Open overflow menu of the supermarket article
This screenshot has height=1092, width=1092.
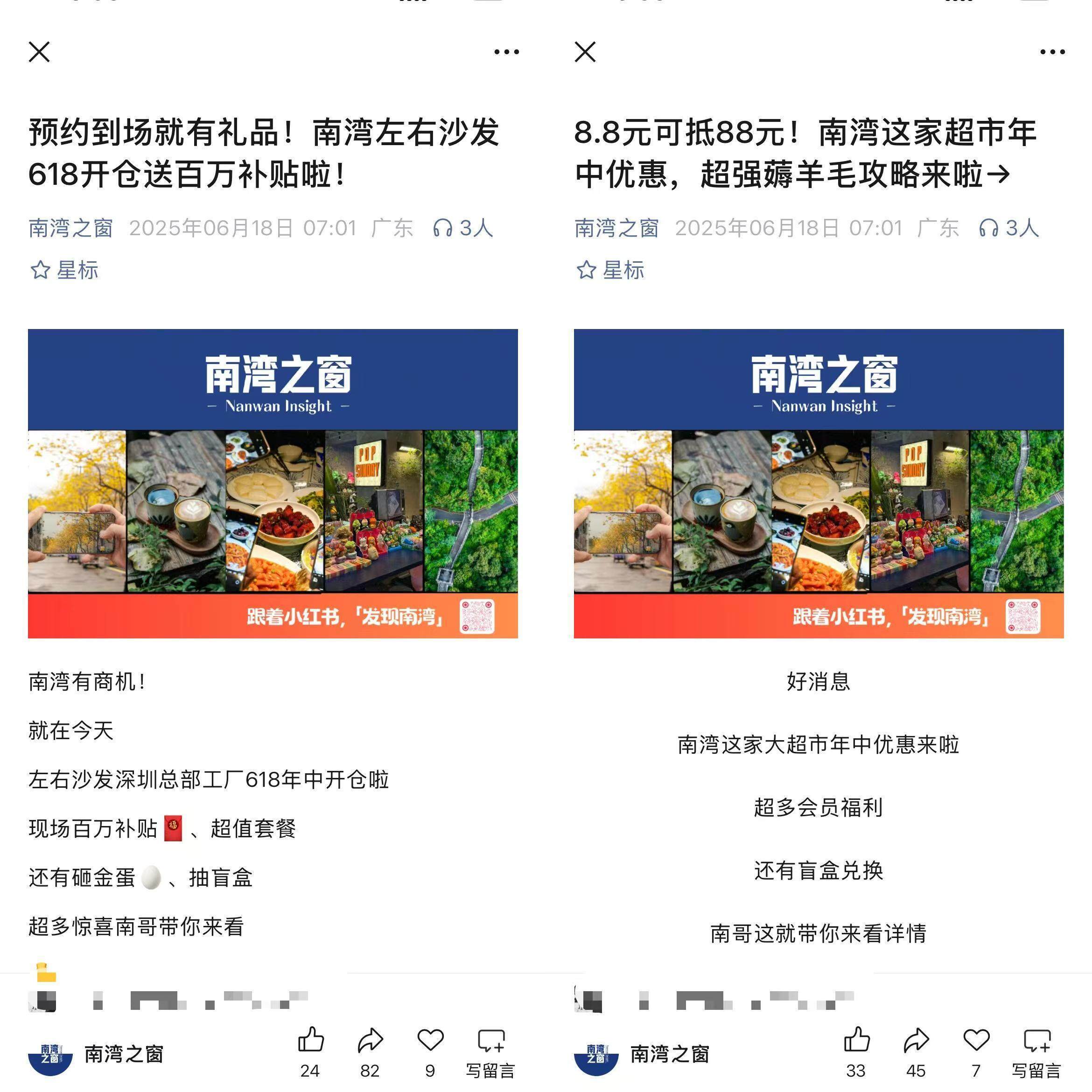tap(1052, 52)
